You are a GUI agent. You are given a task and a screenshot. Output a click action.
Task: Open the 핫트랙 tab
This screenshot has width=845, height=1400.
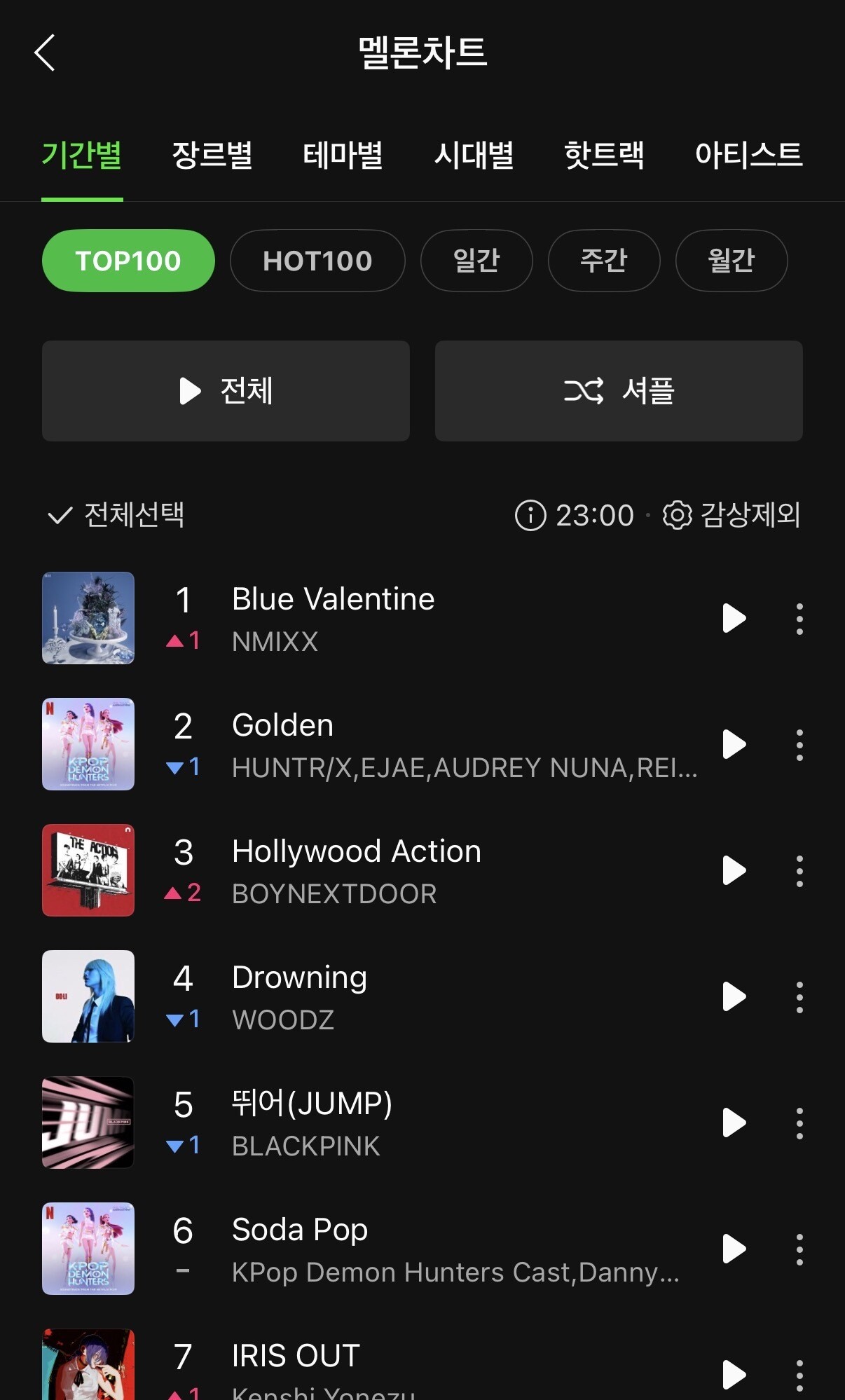click(604, 155)
